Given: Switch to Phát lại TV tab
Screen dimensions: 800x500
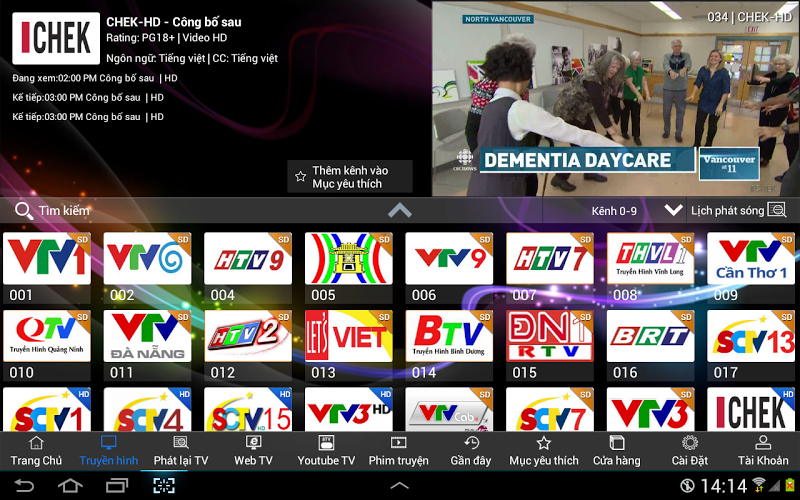Looking at the screenshot, I should click(180, 451).
